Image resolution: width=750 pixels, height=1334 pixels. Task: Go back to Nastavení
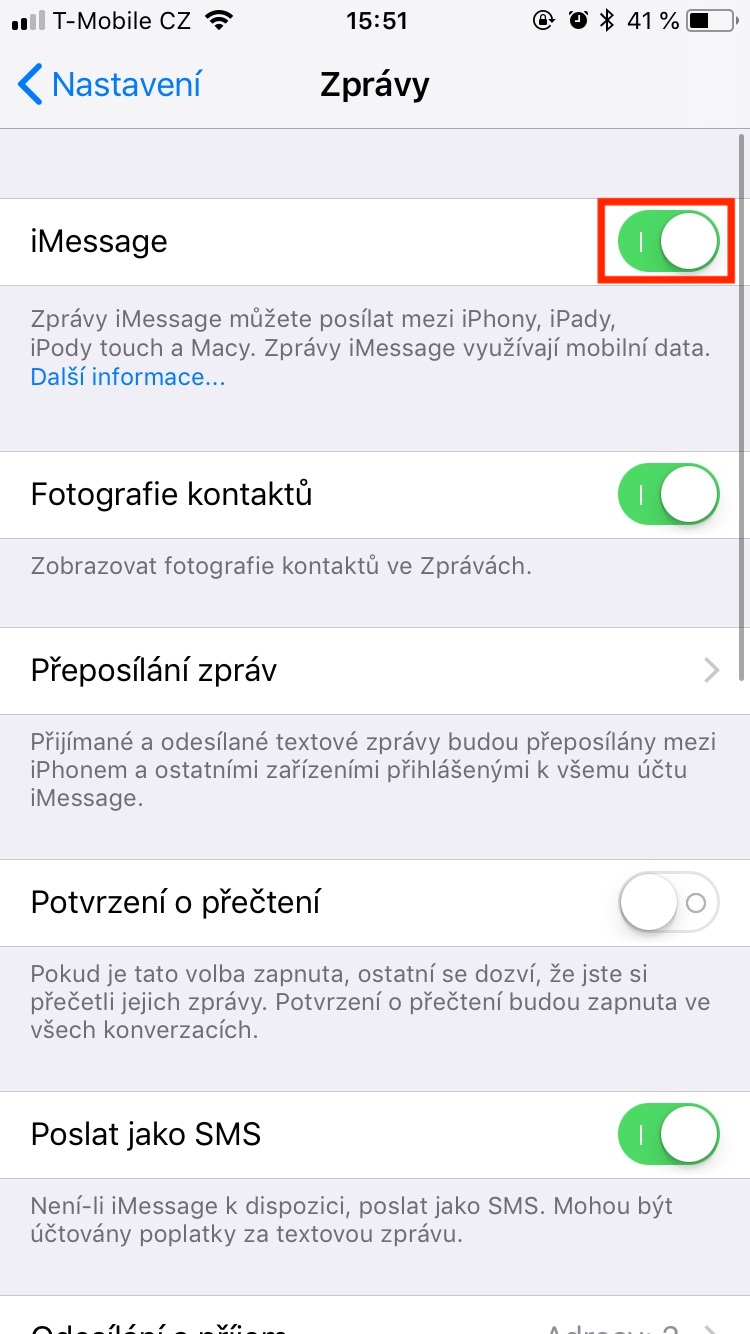coord(110,85)
